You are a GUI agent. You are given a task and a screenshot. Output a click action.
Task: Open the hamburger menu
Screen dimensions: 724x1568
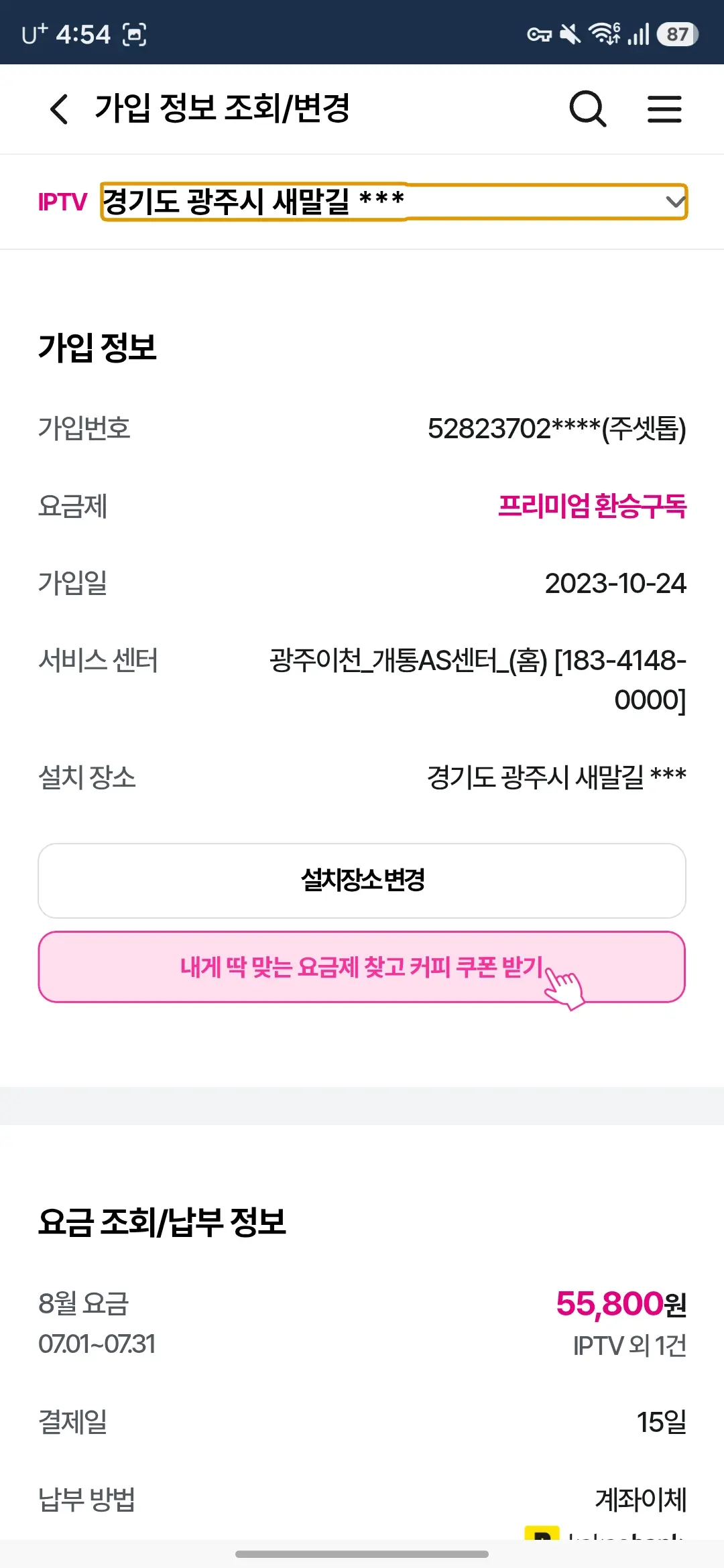664,109
